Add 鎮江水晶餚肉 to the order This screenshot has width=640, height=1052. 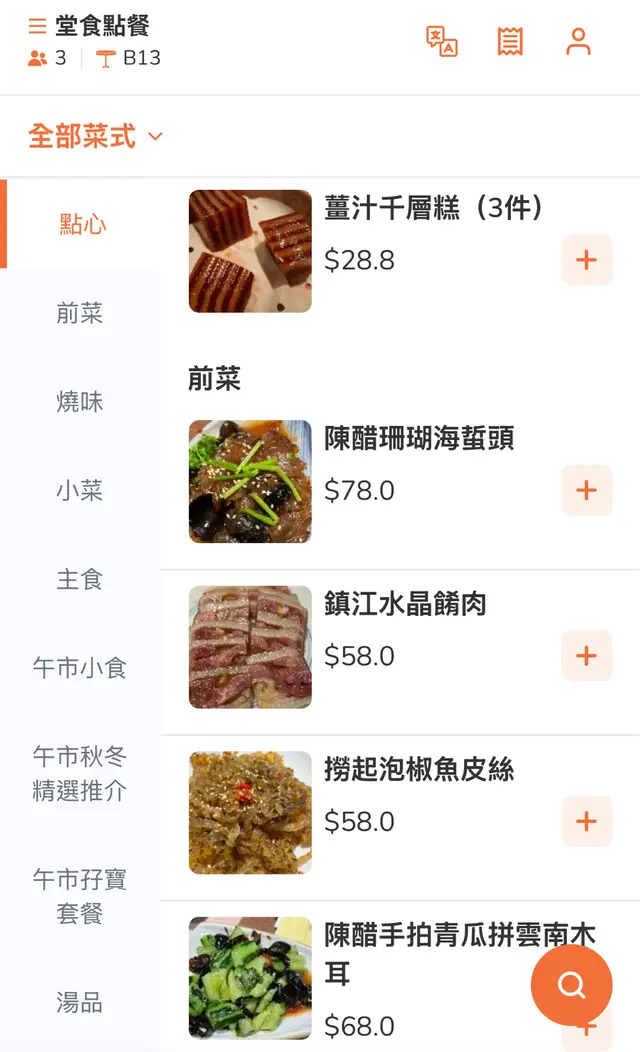pos(586,656)
